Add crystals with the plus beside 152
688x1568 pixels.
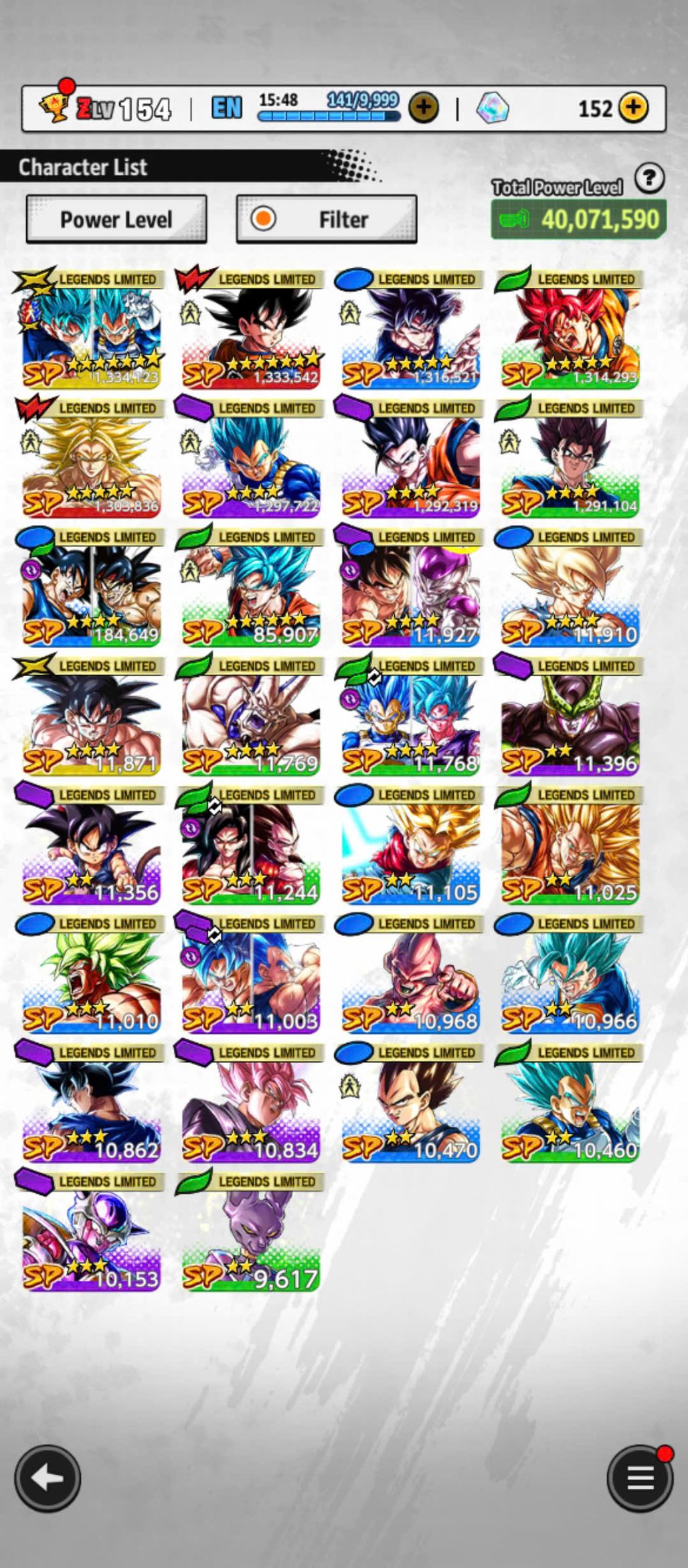pyautogui.click(x=633, y=108)
